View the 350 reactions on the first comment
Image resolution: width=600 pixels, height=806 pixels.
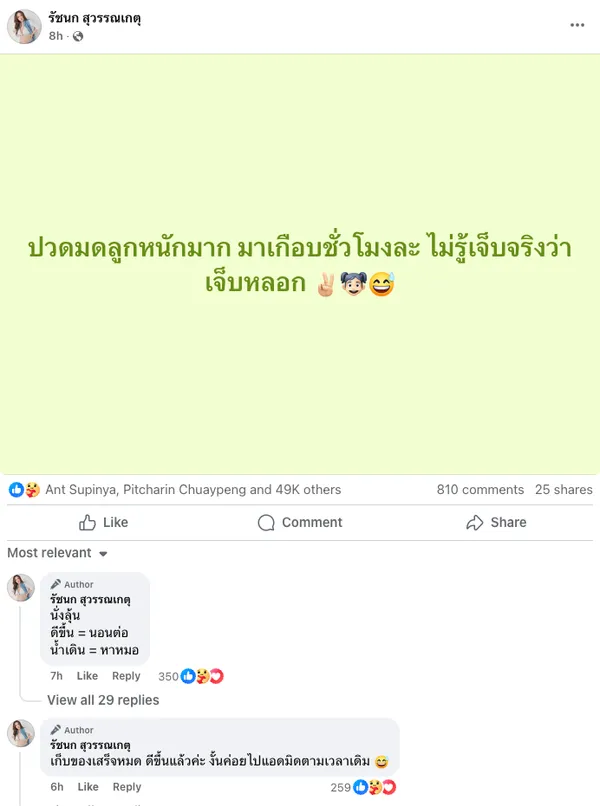191,676
